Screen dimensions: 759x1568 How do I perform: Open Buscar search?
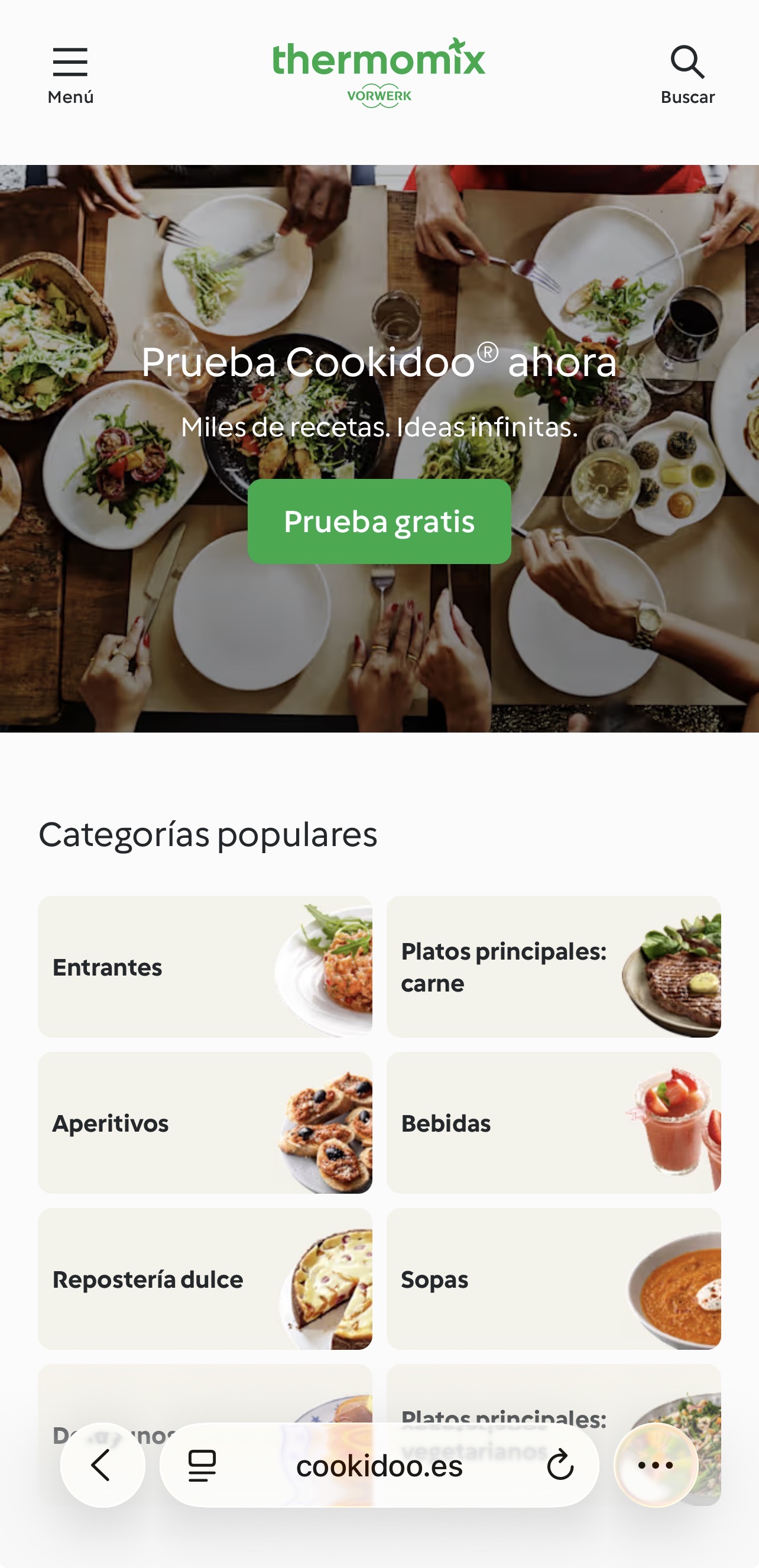pos(687,74)
